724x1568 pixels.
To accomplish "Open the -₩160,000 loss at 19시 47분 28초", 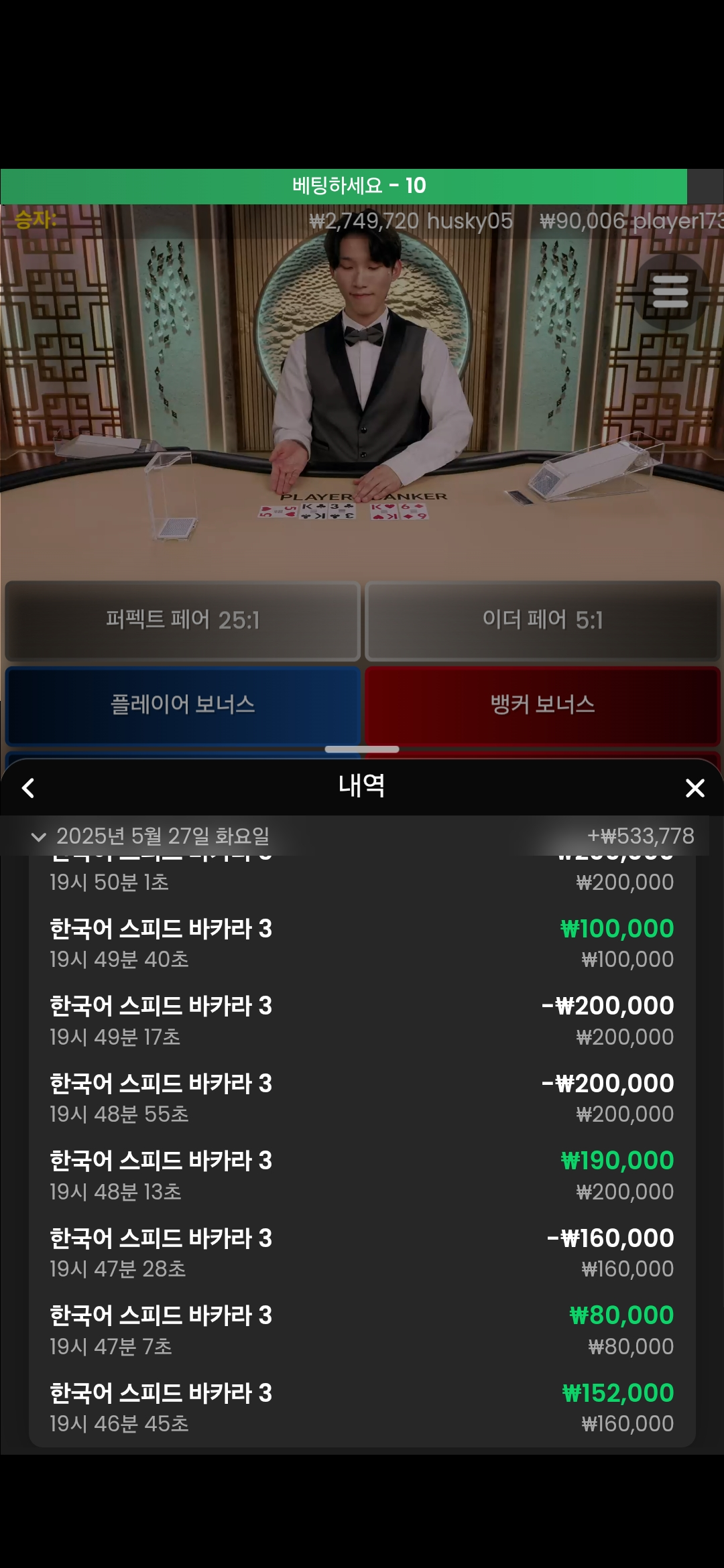I will [362, 1252].
